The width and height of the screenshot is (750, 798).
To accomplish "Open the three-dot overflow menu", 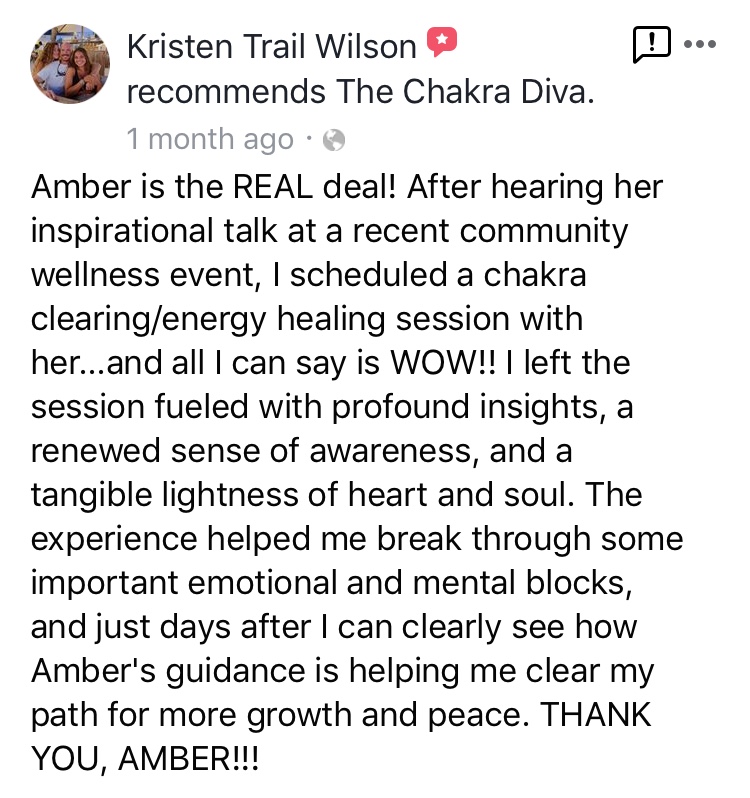I will point(701,45).
